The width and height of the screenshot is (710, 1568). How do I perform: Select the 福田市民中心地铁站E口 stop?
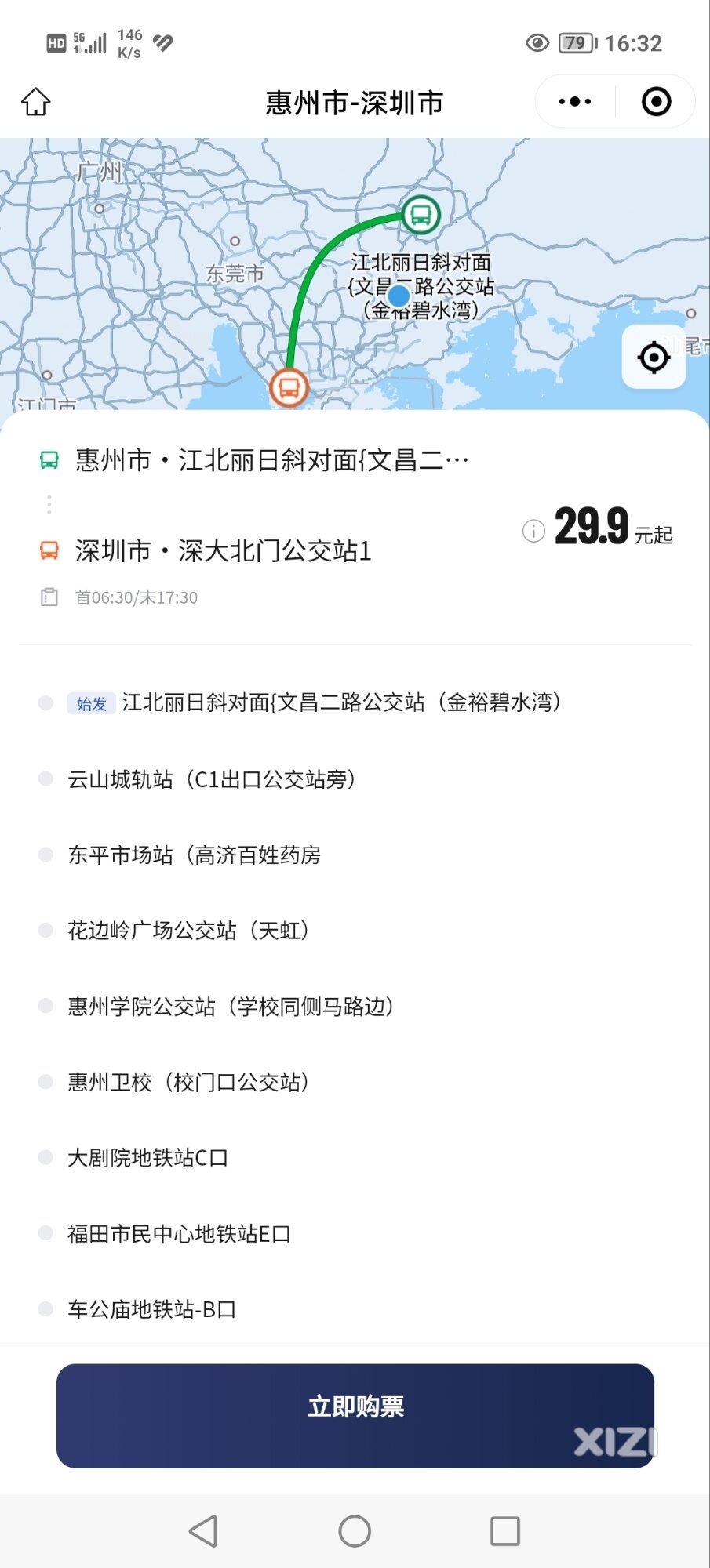(179, 1234)
